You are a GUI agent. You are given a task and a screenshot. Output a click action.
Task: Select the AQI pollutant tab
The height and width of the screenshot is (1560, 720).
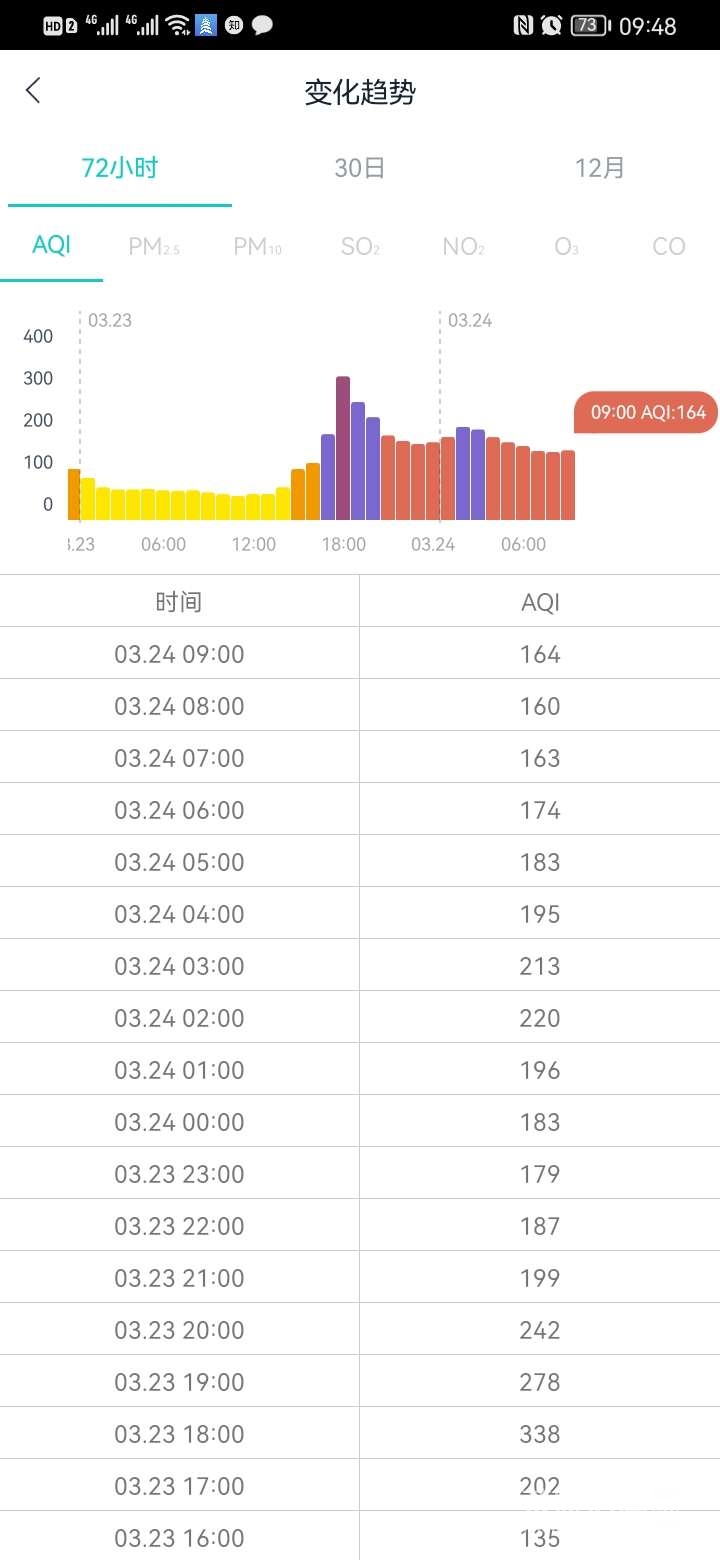[x=52, y=246]
